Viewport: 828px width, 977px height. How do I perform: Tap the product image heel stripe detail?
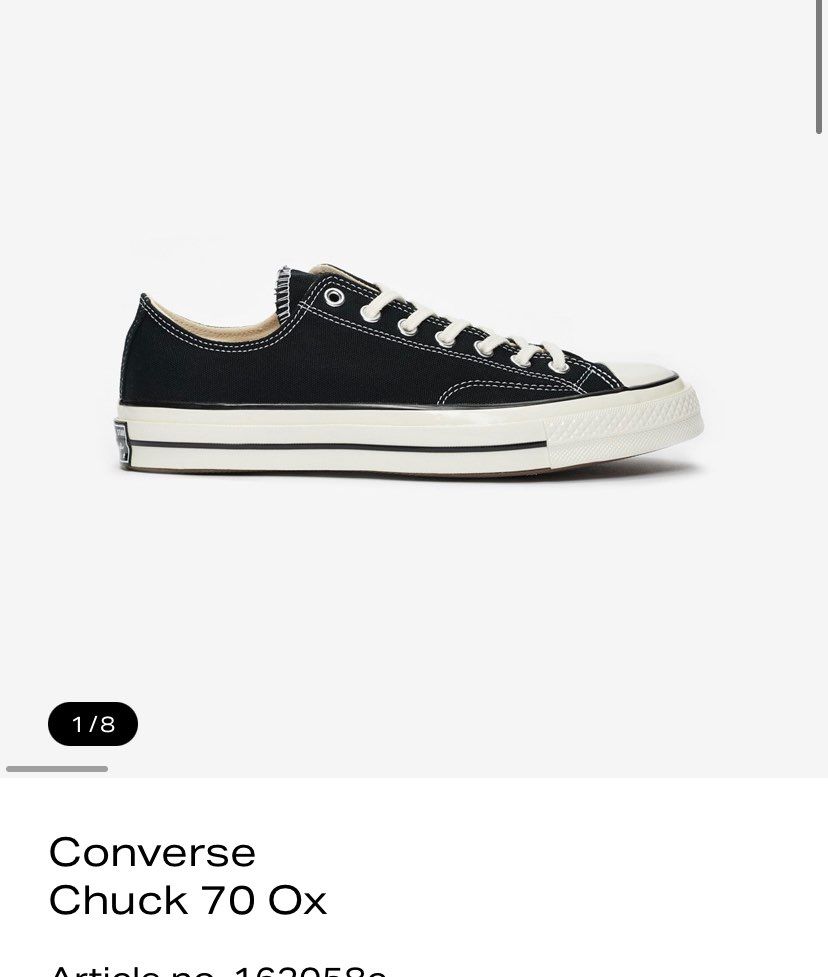125,440
